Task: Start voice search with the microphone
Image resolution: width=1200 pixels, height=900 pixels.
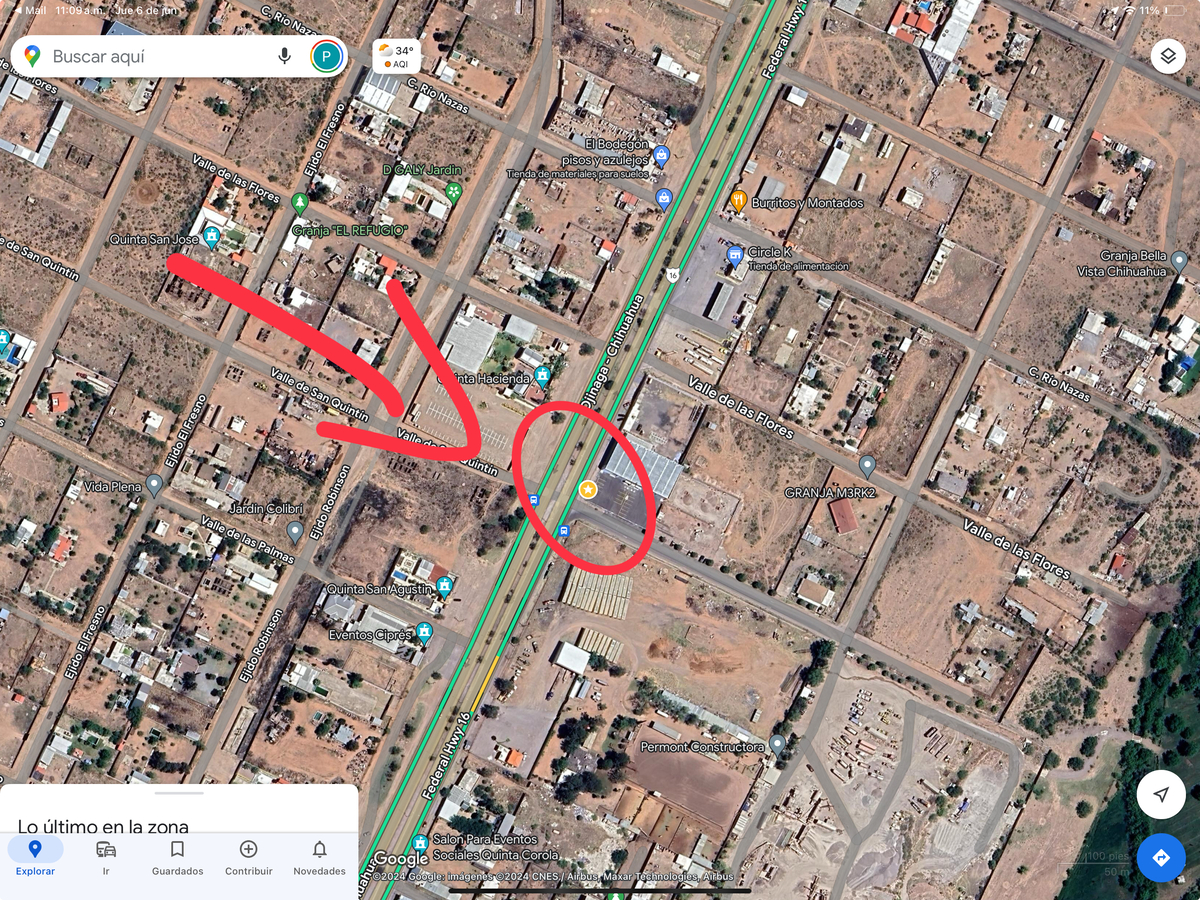Action: (284, 56)
